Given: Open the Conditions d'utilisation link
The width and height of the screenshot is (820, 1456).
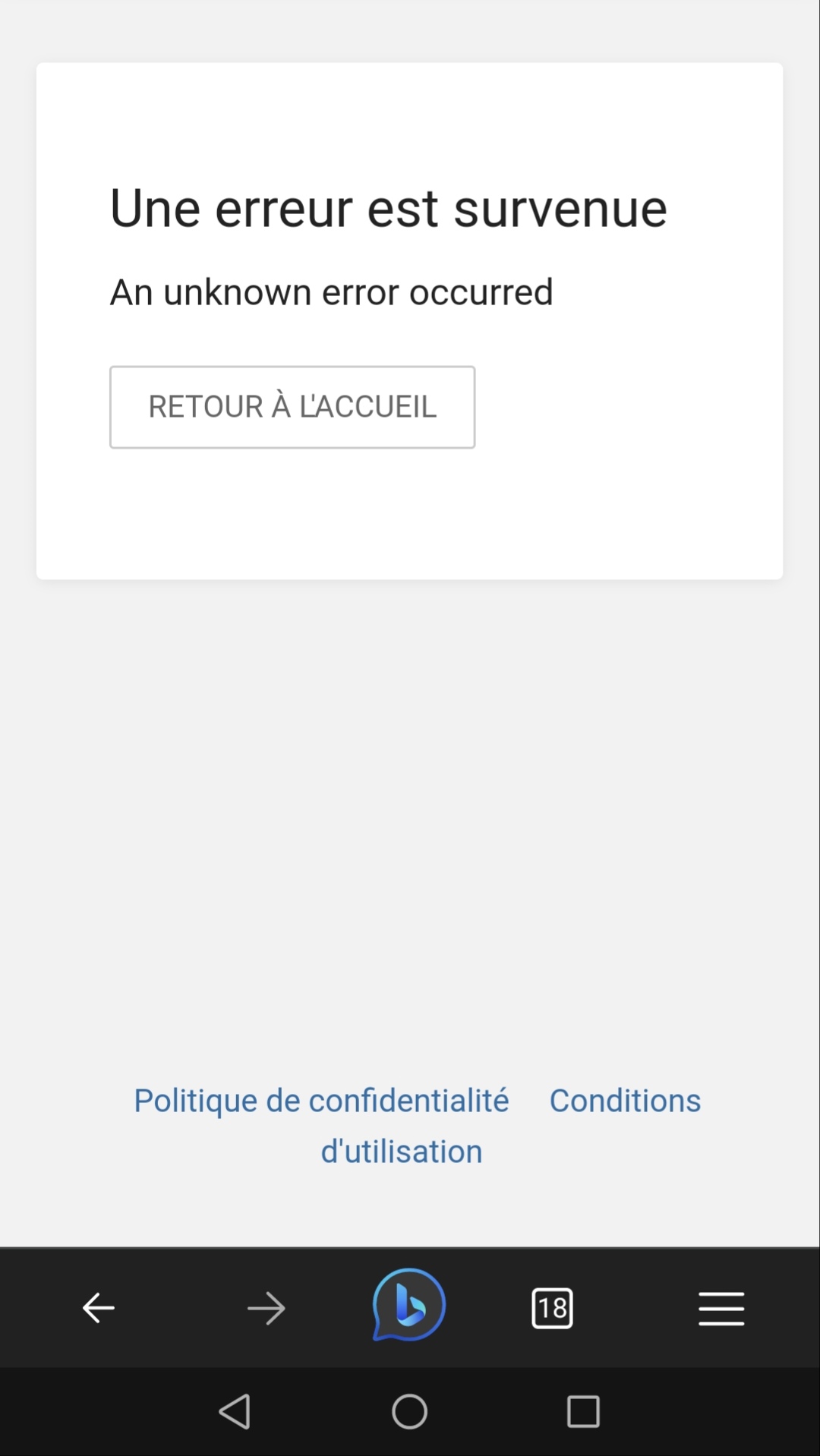Looking at the screenshot, I should (x=624, y=1101).
